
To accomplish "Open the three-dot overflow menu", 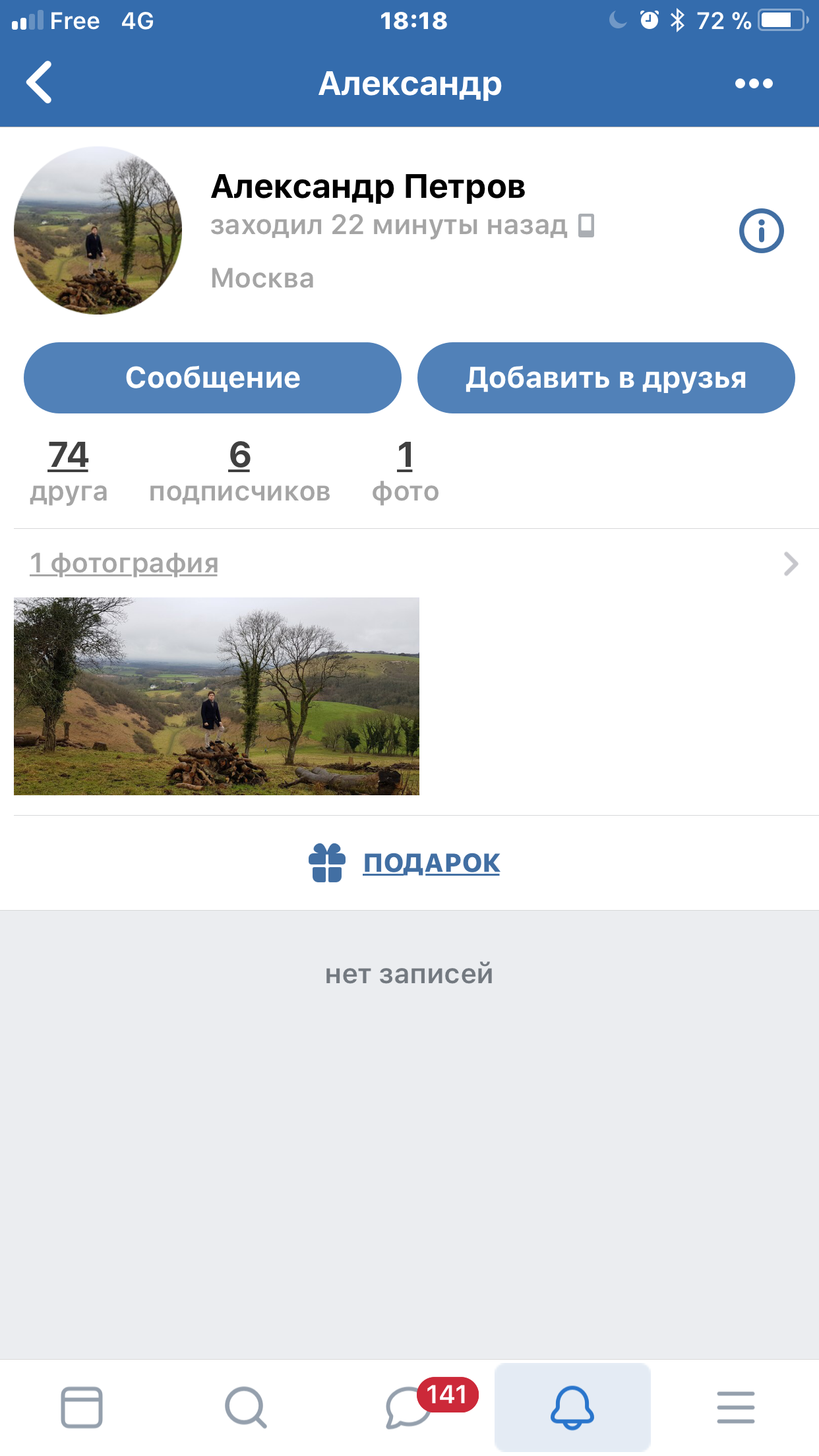I will pyautogui.click(x=754, y=83).
